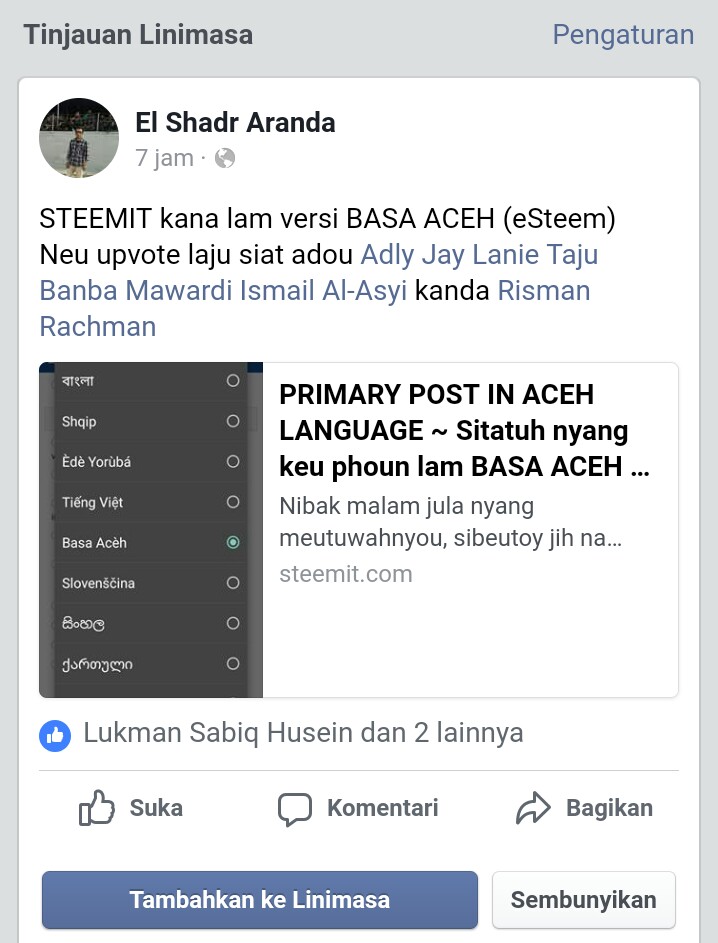Like the post with Suka
Screen dimensions: 718x943
tap(131, 808)
